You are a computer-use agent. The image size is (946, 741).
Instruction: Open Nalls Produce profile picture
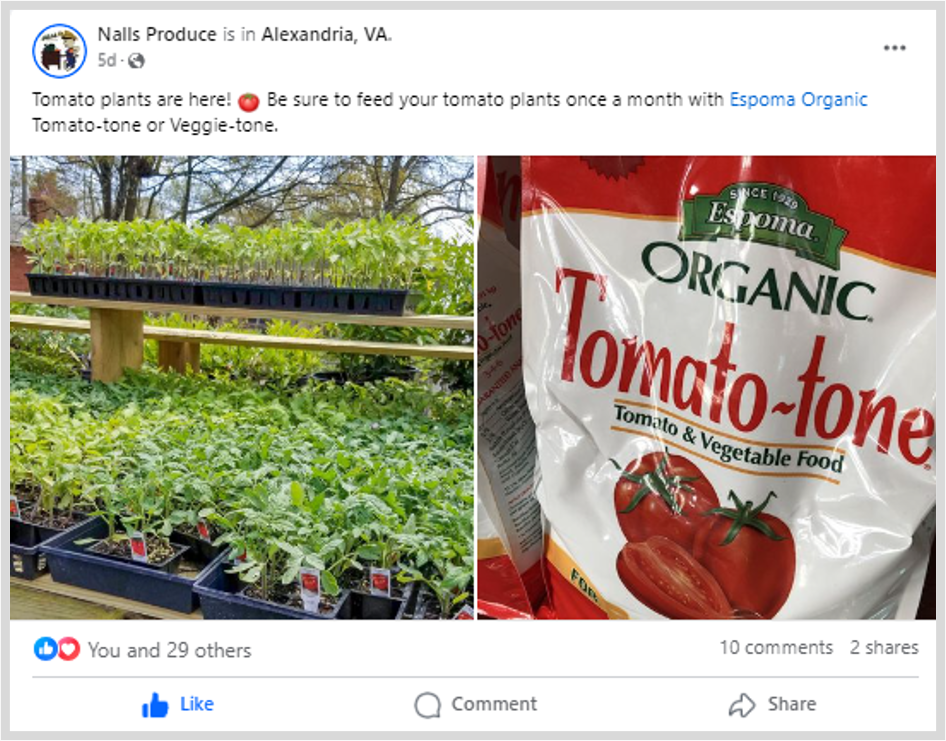[x=59, y=51]
